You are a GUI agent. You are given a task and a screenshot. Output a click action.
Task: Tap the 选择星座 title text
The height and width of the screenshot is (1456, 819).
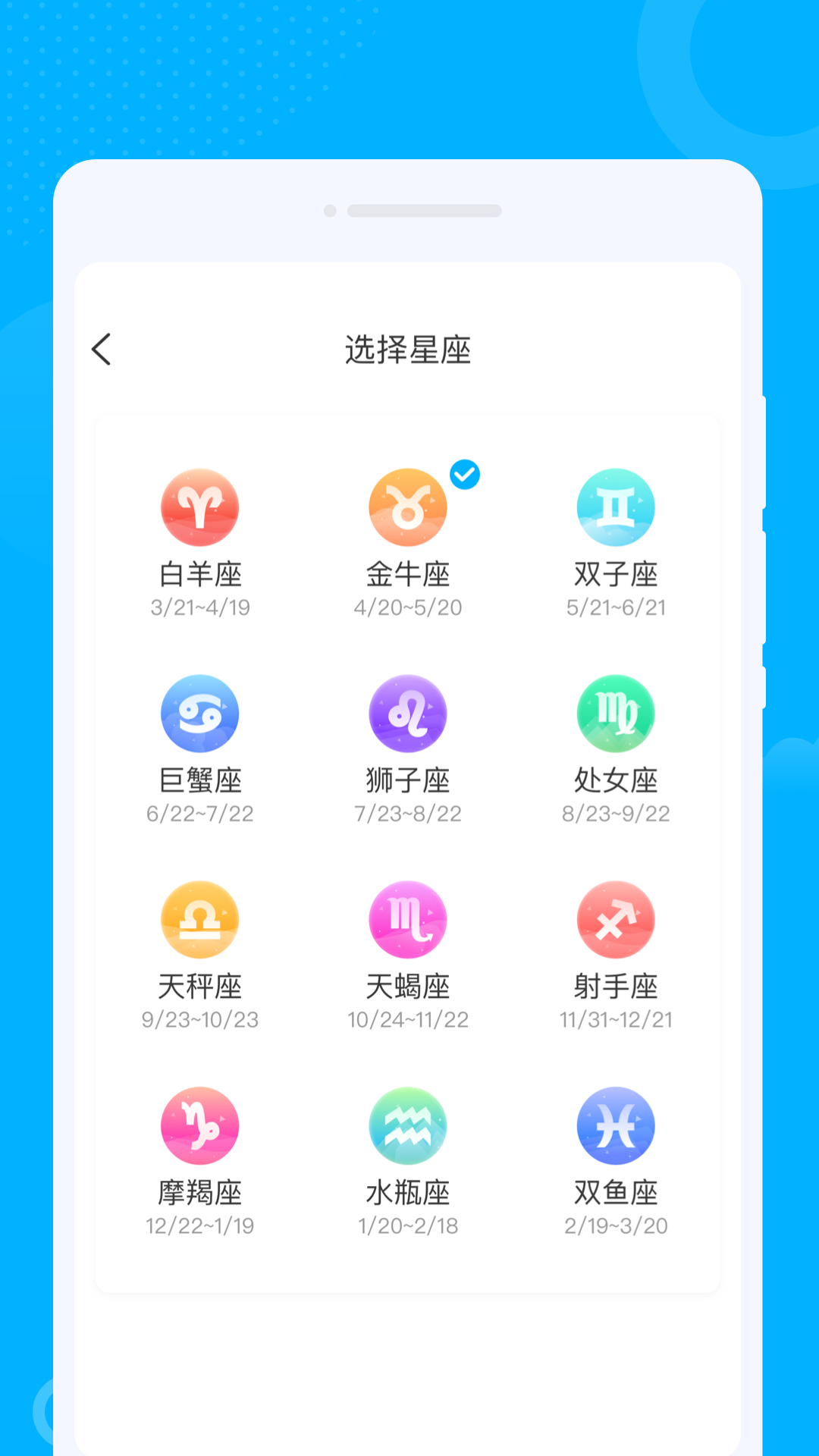coord(409,350)
